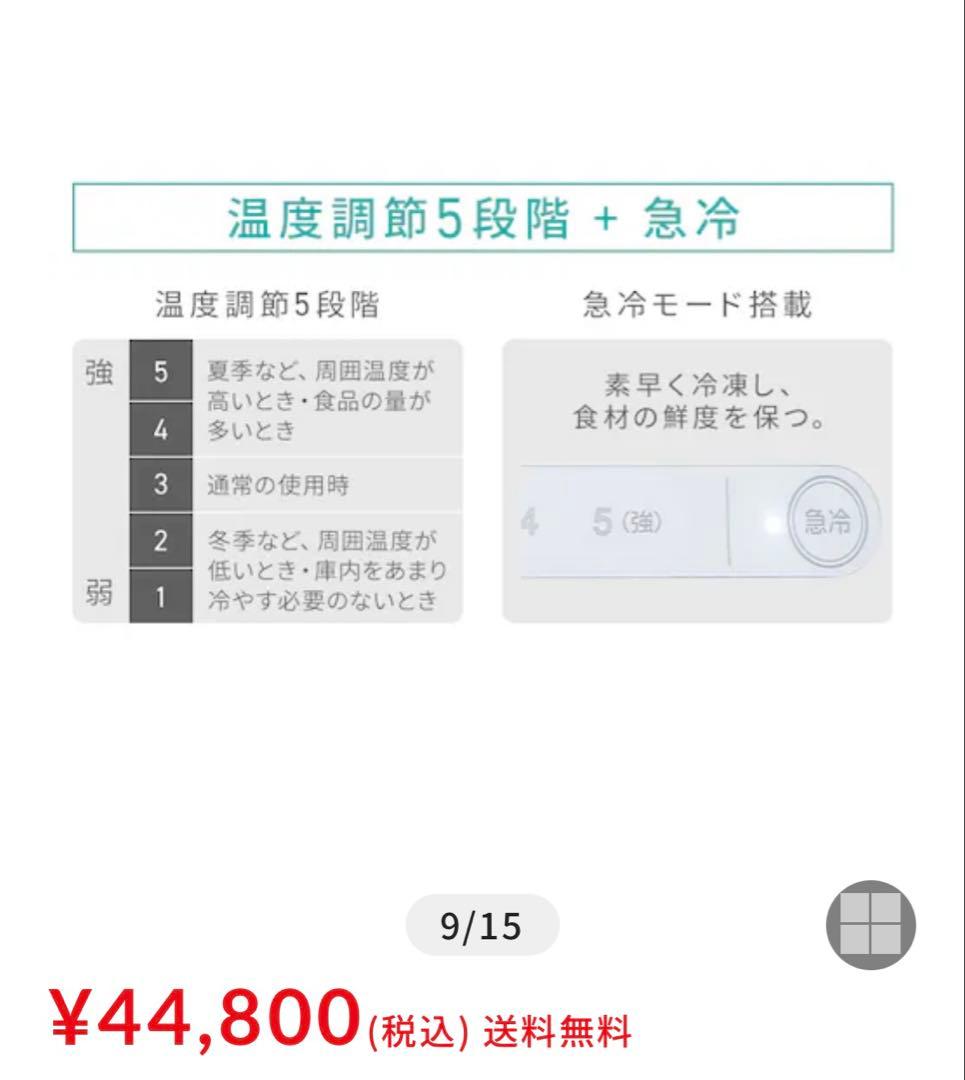This screenshot has height=1080, width=965.
Task: Expand the 温度調節5段階 chart panel
Action: pyautogui.click(x=270, y=480)
